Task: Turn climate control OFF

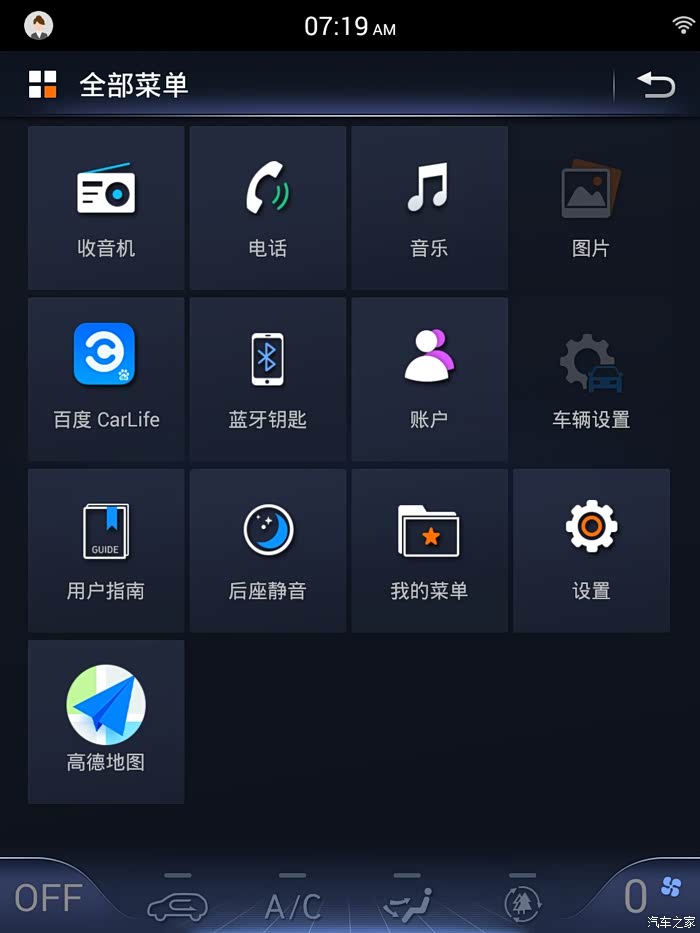Action: point(48,897)
